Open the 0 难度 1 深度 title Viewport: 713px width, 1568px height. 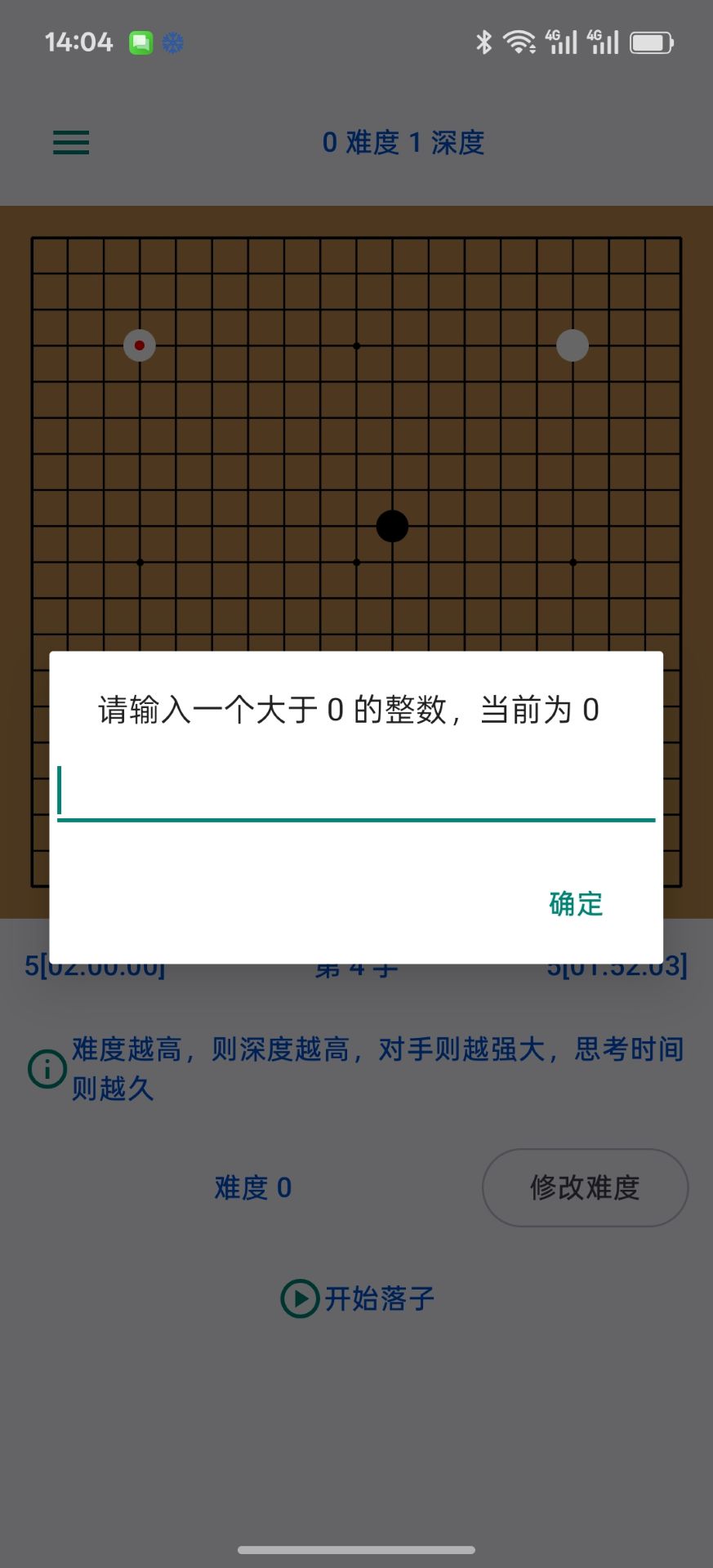(403, 142)
